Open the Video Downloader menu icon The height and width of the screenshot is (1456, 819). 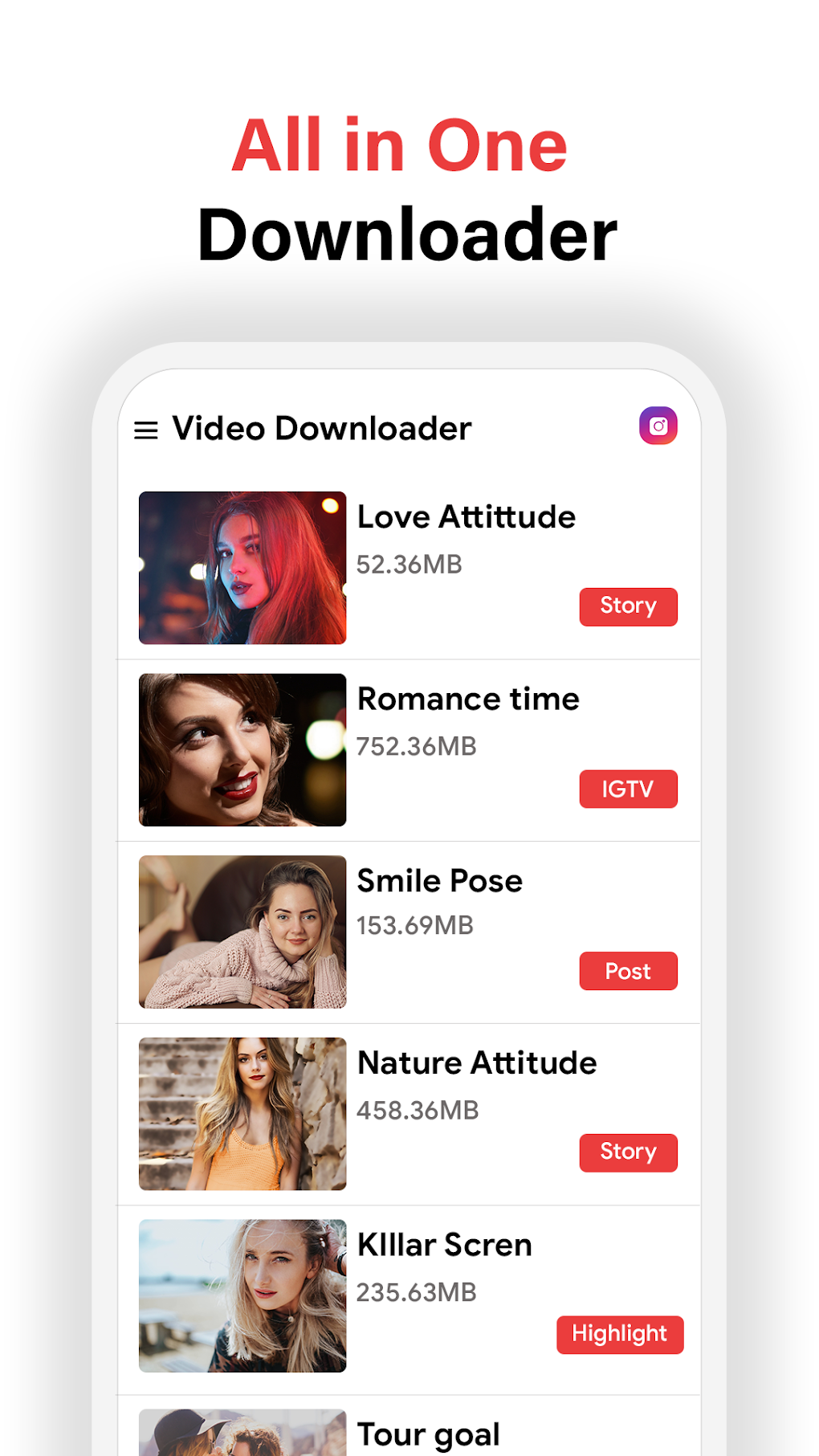point(148,429)
